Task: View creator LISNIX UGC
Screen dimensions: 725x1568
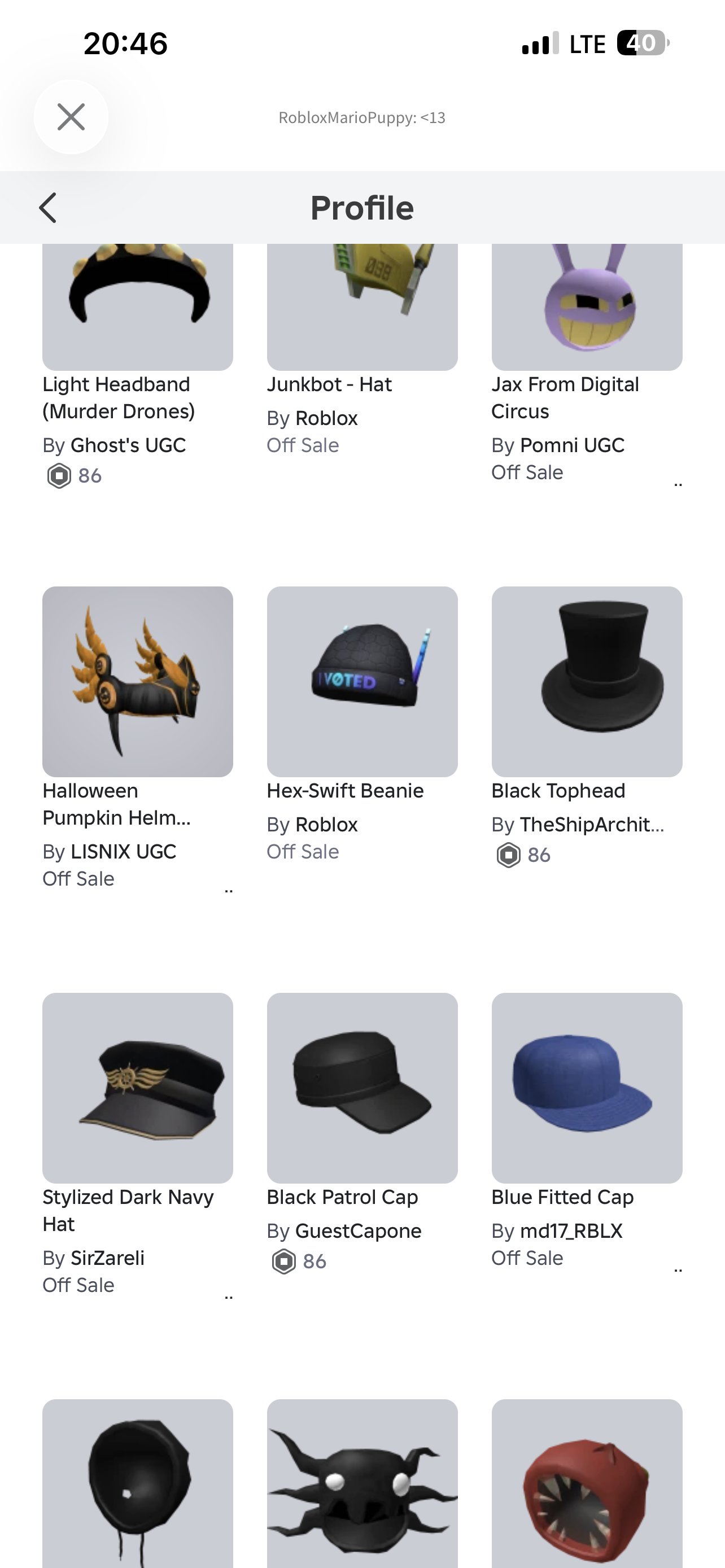Action: [x=124, y=851]
